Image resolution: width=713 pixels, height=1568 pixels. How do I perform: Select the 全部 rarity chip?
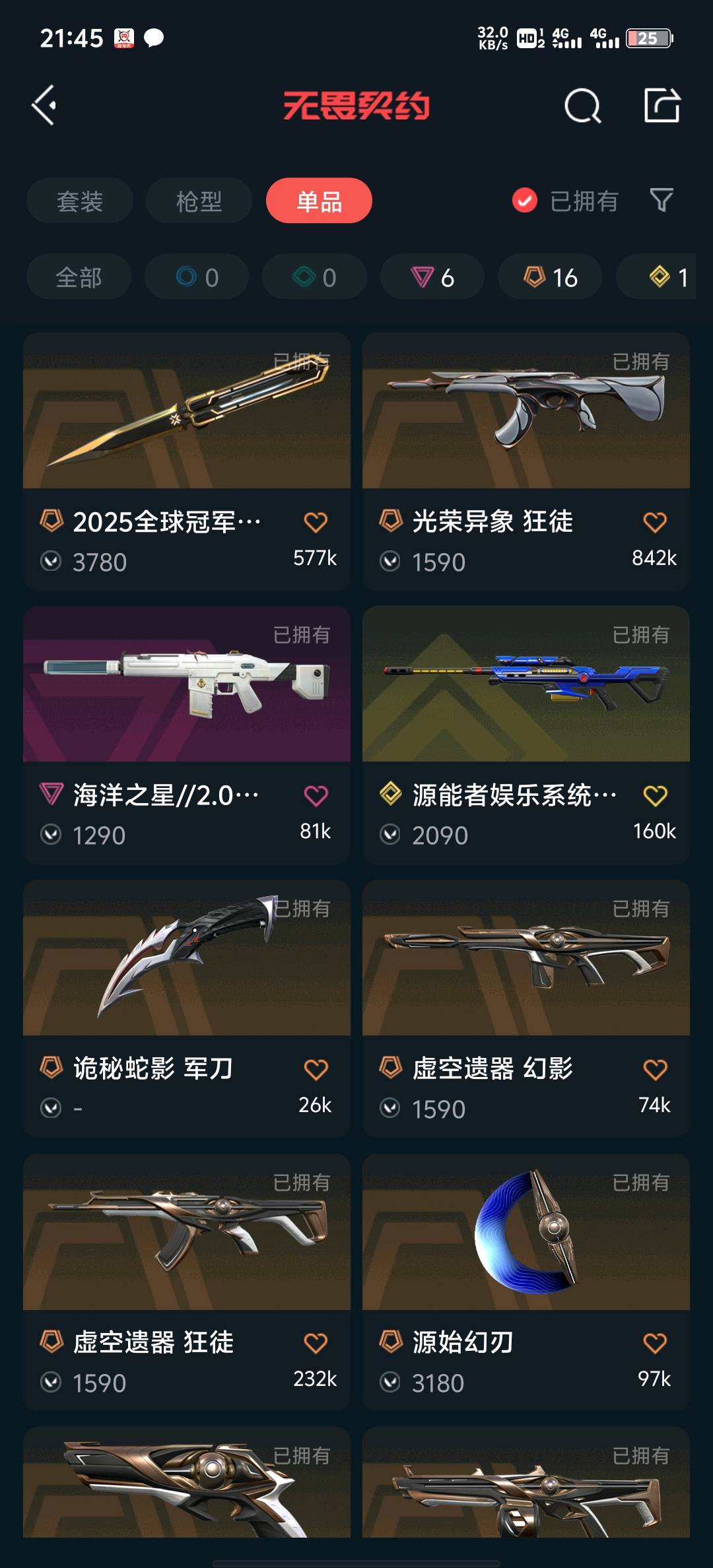79,277
